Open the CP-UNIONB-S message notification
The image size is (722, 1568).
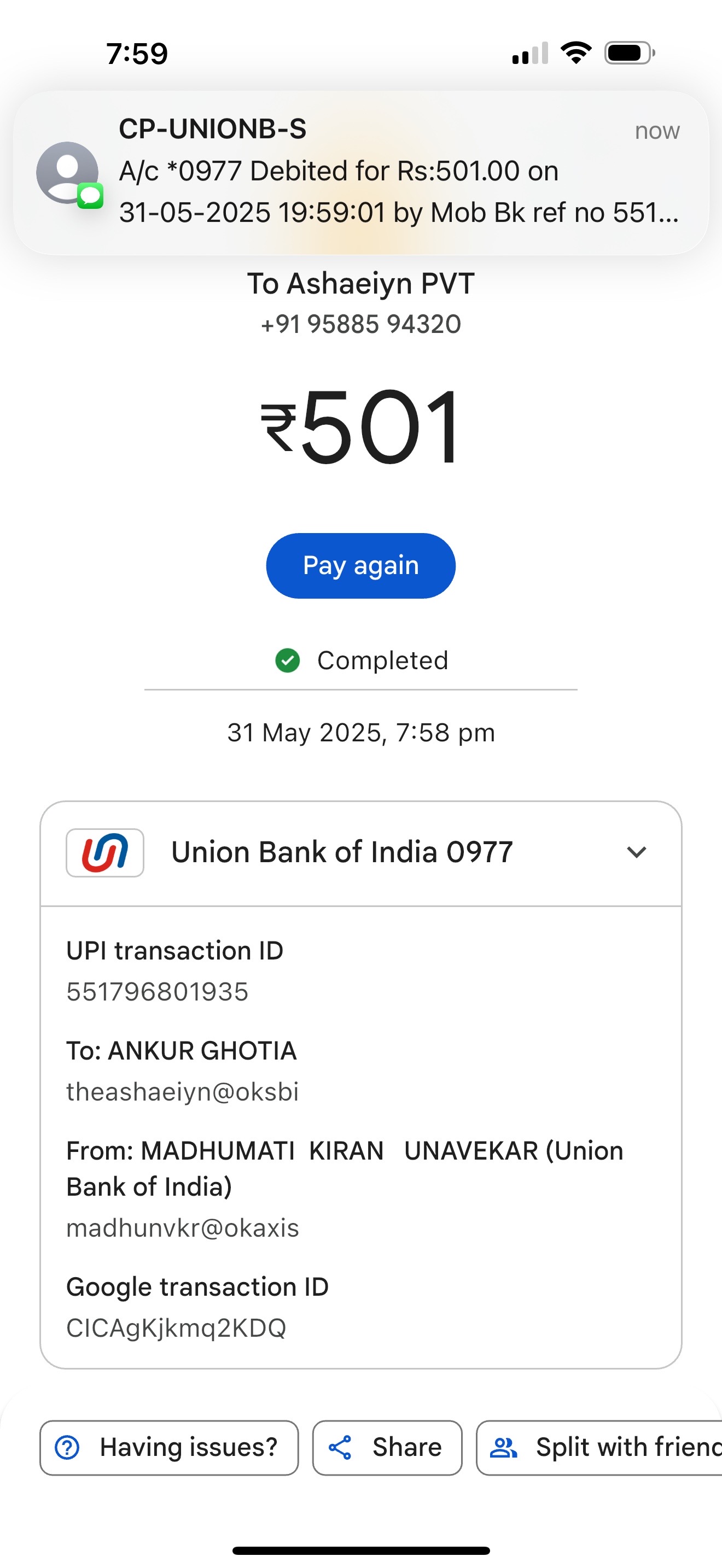(x=361, y=173)
